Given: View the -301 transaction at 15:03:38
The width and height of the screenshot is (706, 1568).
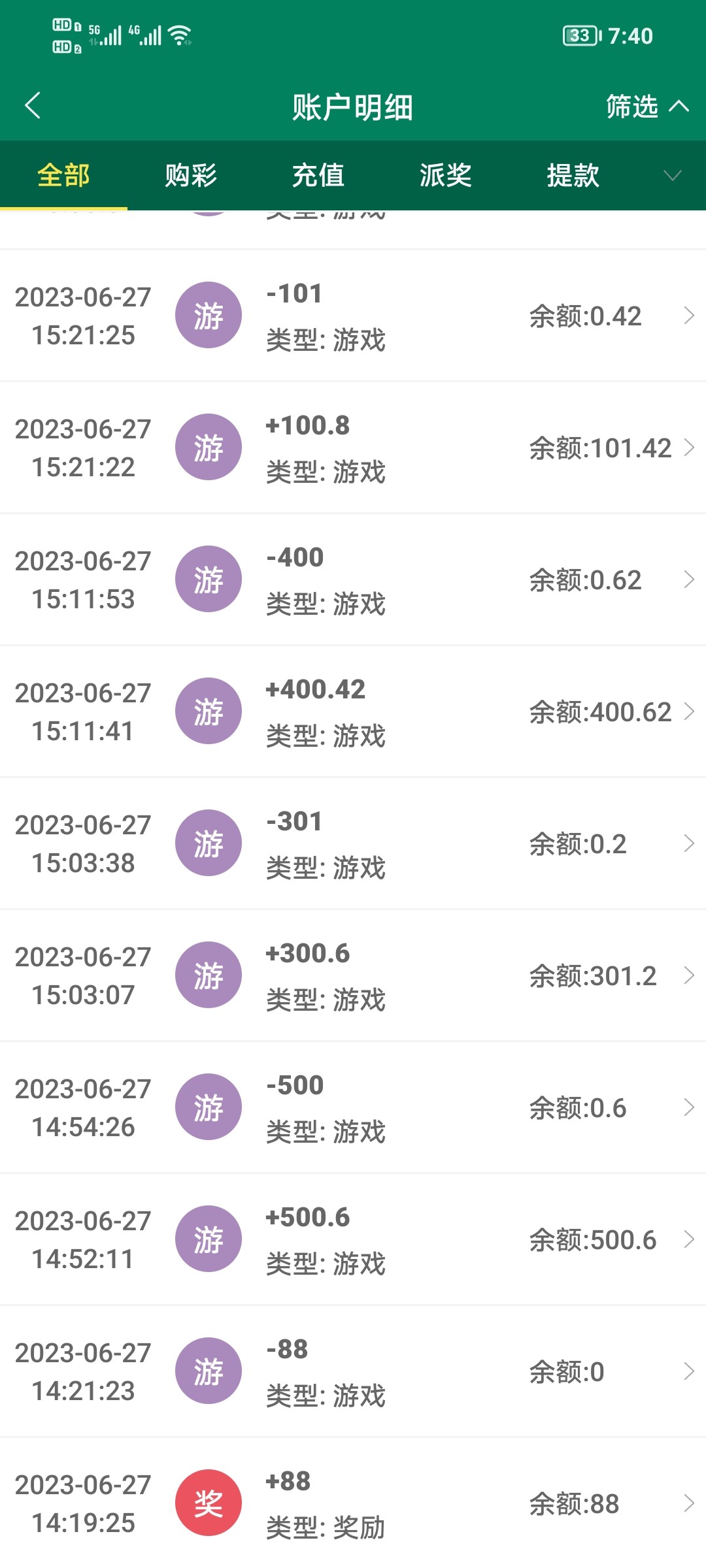Looking at the screenshot, I should (x=353, y=844).
